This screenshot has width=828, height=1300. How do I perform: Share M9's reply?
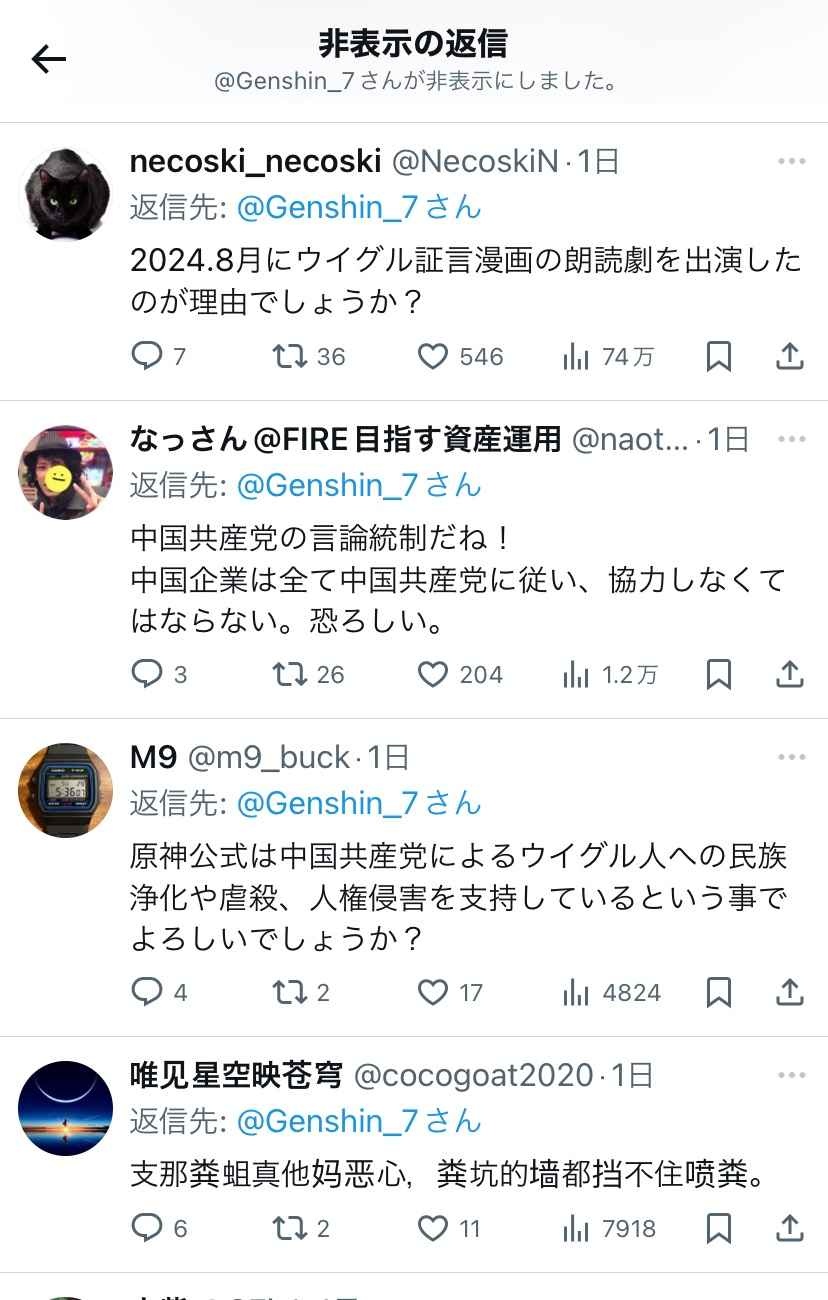point(790,992)
